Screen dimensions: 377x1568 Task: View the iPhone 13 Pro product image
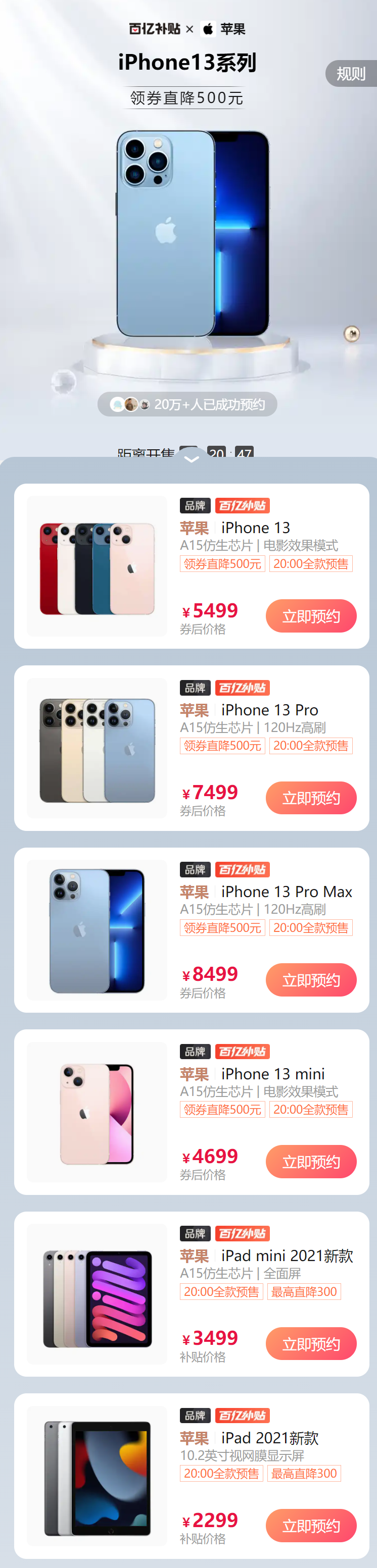point(97,749)
